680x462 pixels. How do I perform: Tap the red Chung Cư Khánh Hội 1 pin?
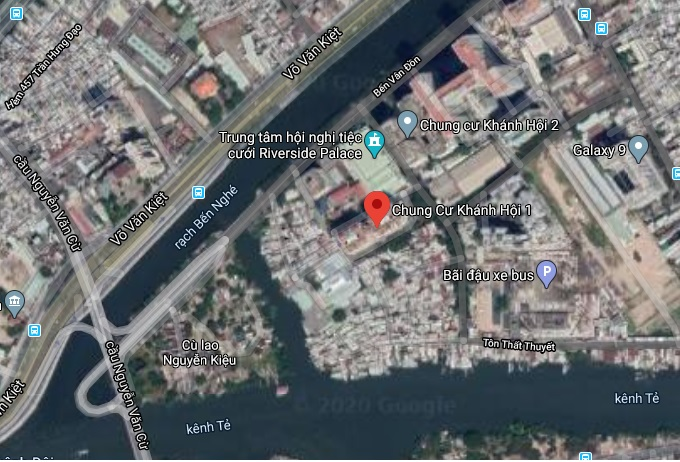(x=376, y=207)
